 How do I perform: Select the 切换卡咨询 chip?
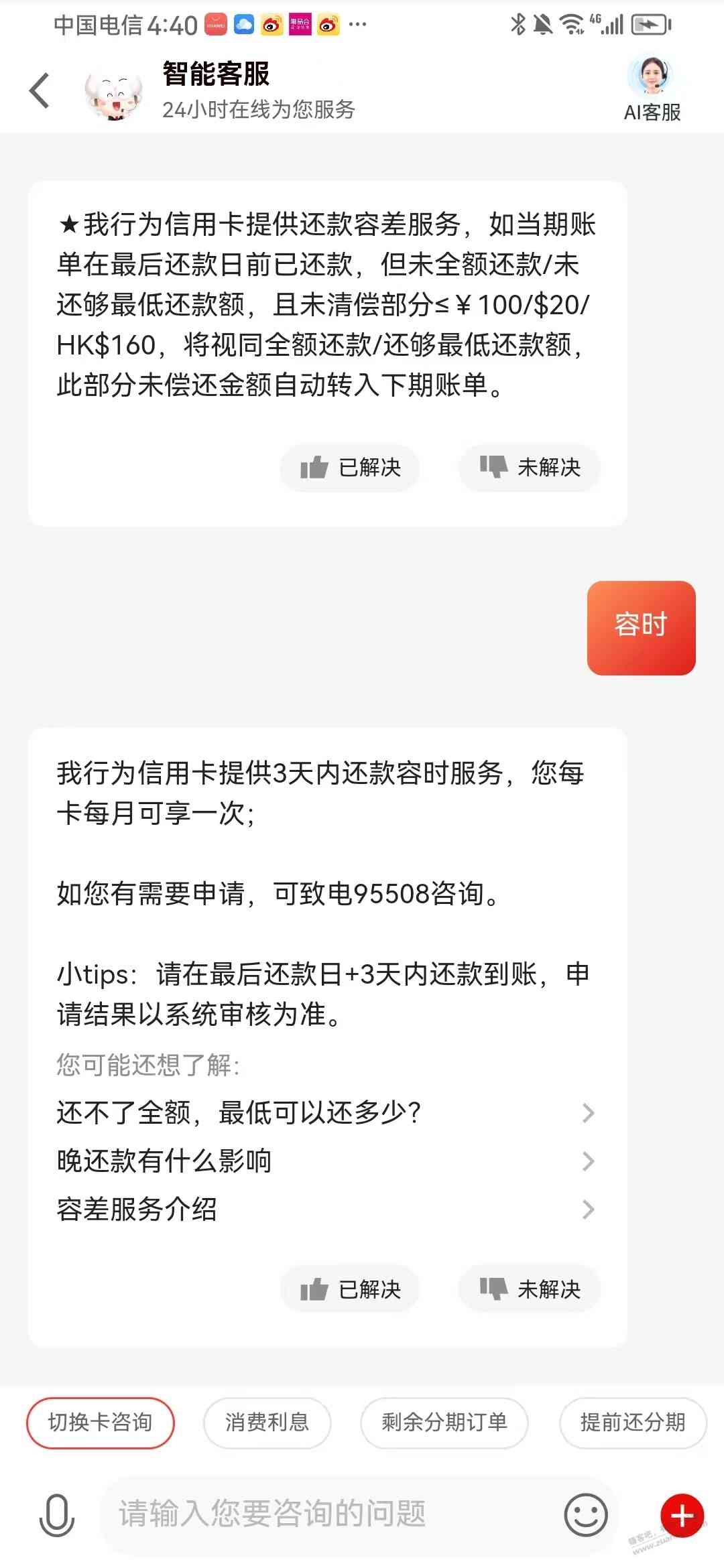(101, 1423)
